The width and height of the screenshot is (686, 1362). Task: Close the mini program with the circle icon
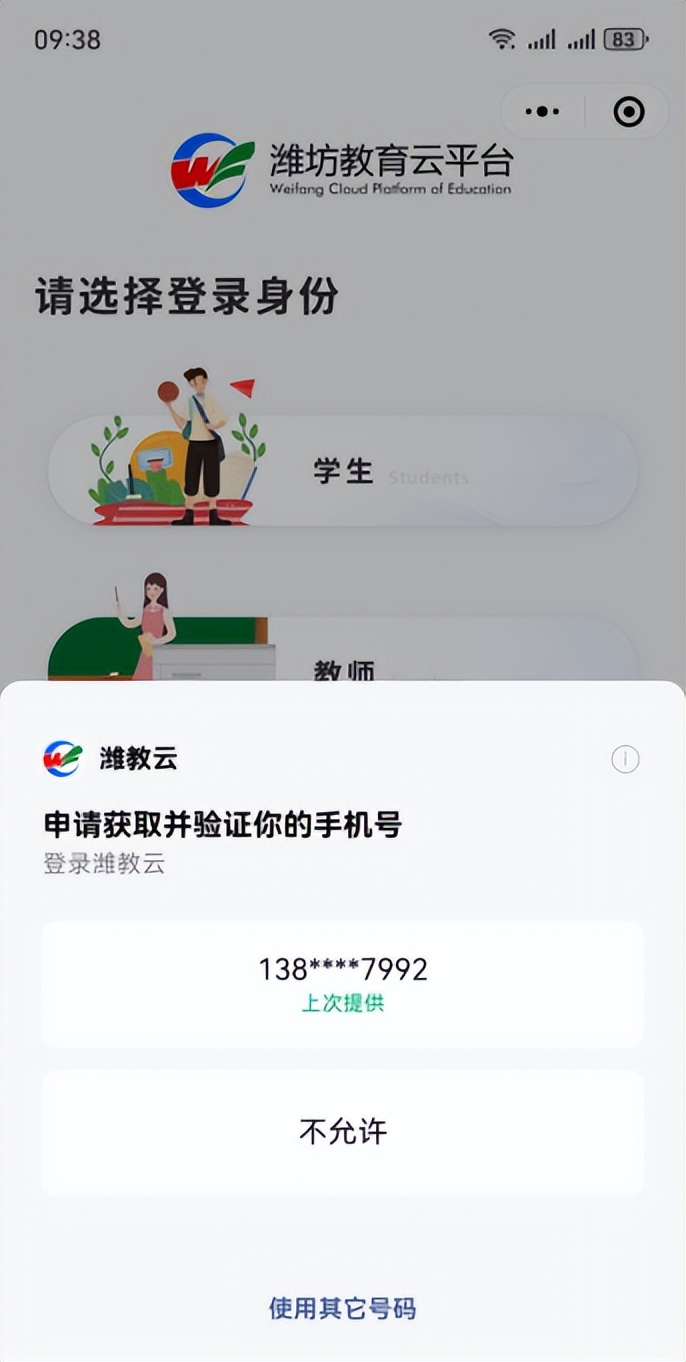tap(628, 111)
